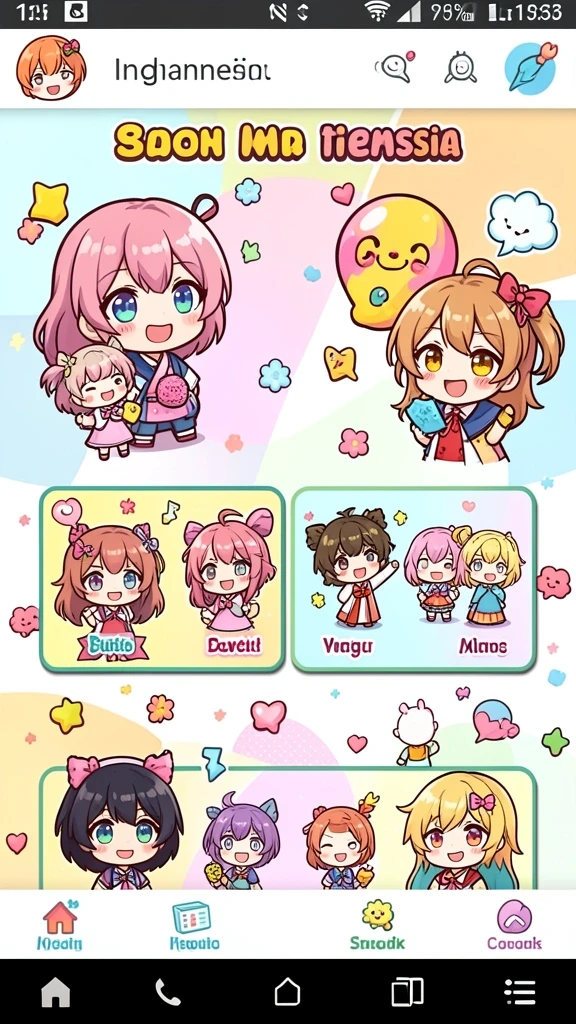Image resolution: width=576 pixels, height=1024 pixels.
Task: Open the bottom card with four chibi girls
Action: pyautogui.click(x=287, y=828)
